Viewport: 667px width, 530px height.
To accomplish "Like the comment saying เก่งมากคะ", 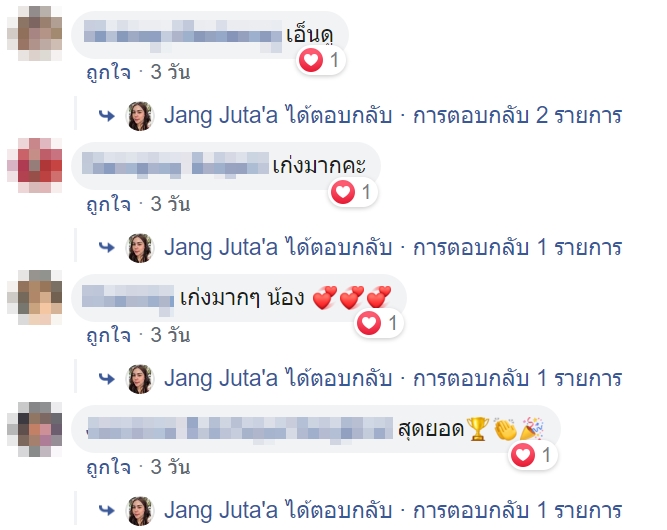I will 108,204.
